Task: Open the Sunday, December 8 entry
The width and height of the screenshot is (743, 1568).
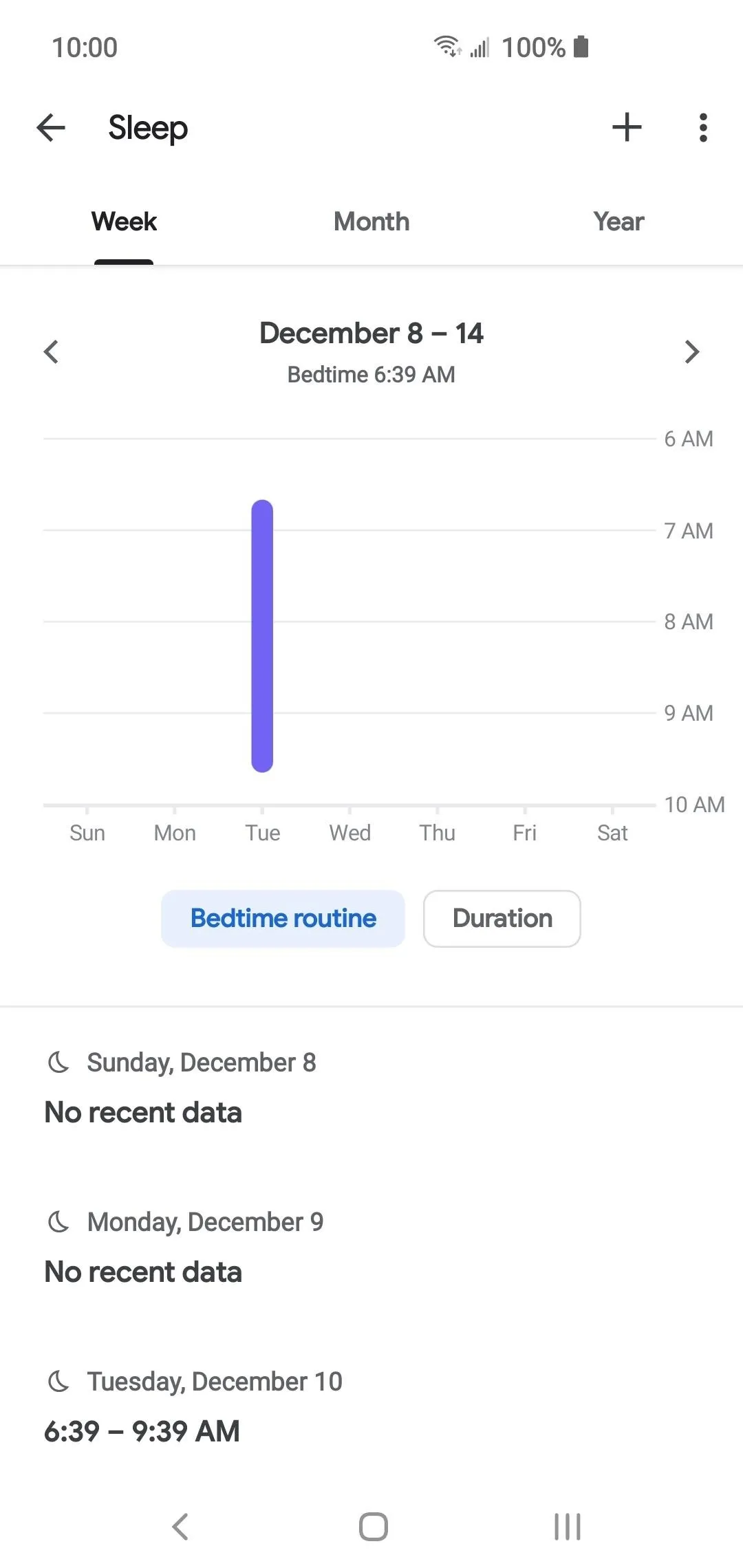Action: click(371, 1087)
